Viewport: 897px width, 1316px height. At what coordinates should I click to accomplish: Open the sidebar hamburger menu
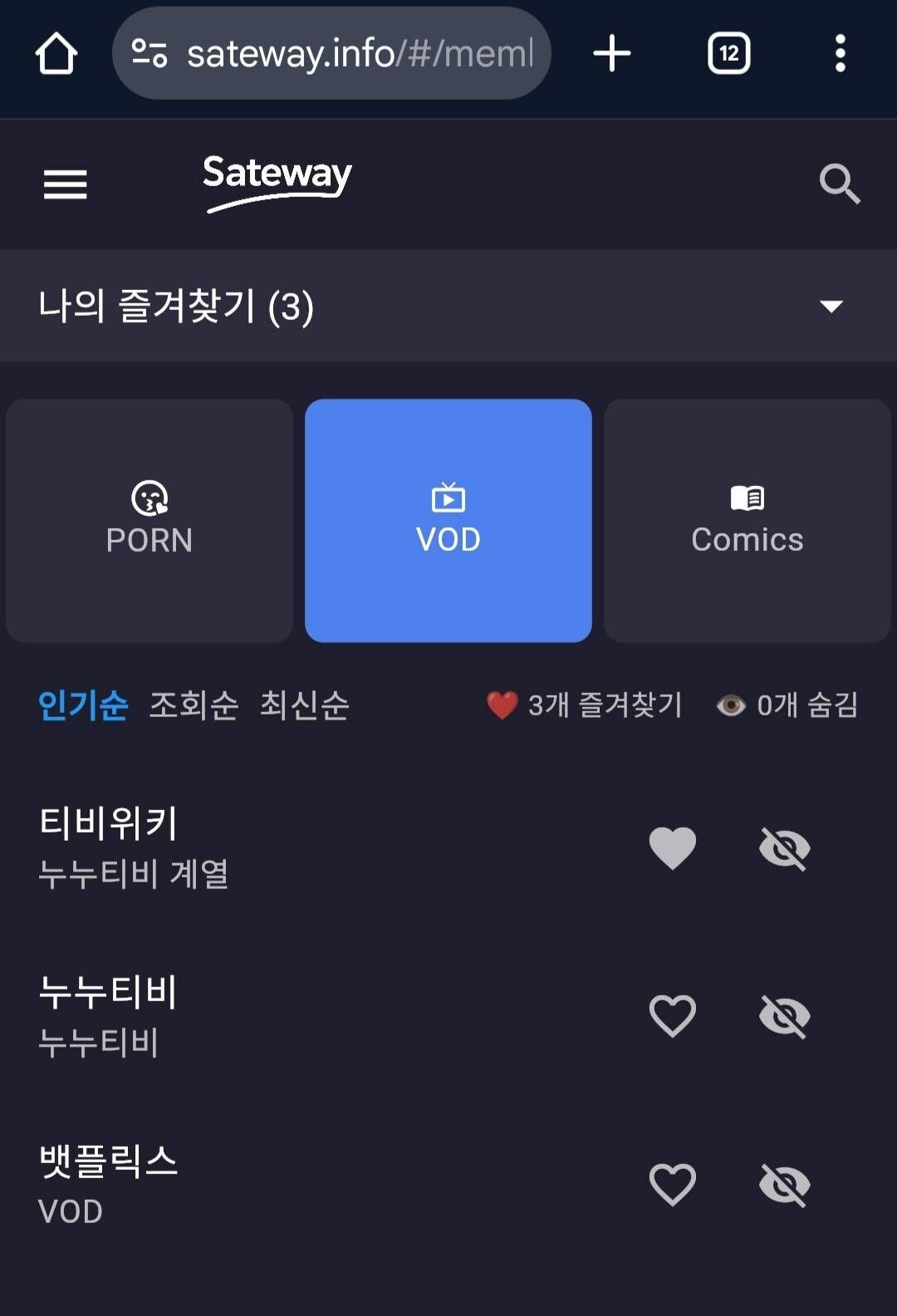pyautogui.click(x=66, y=184)
